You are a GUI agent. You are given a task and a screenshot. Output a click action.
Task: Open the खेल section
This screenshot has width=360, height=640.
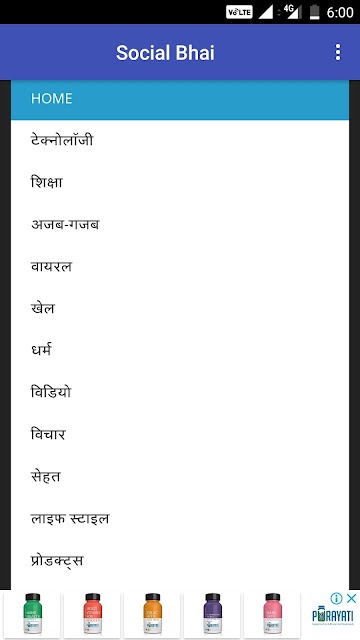point(180,309)
